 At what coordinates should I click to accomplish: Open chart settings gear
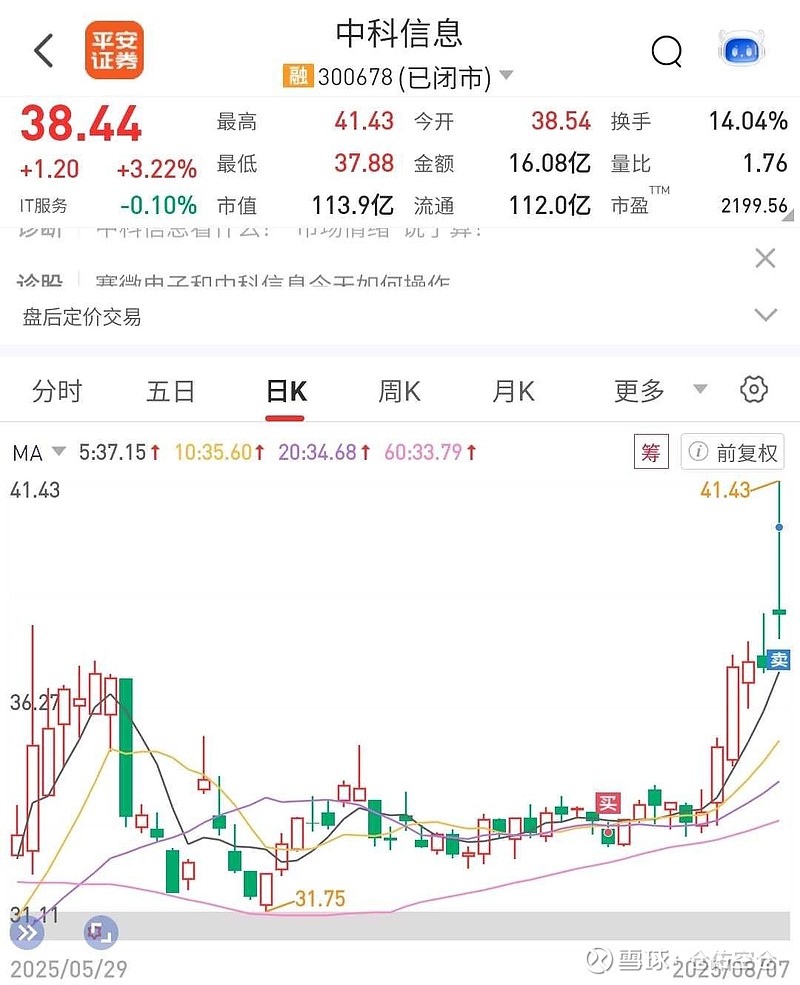pyautogui.click(x=753, y=390)
